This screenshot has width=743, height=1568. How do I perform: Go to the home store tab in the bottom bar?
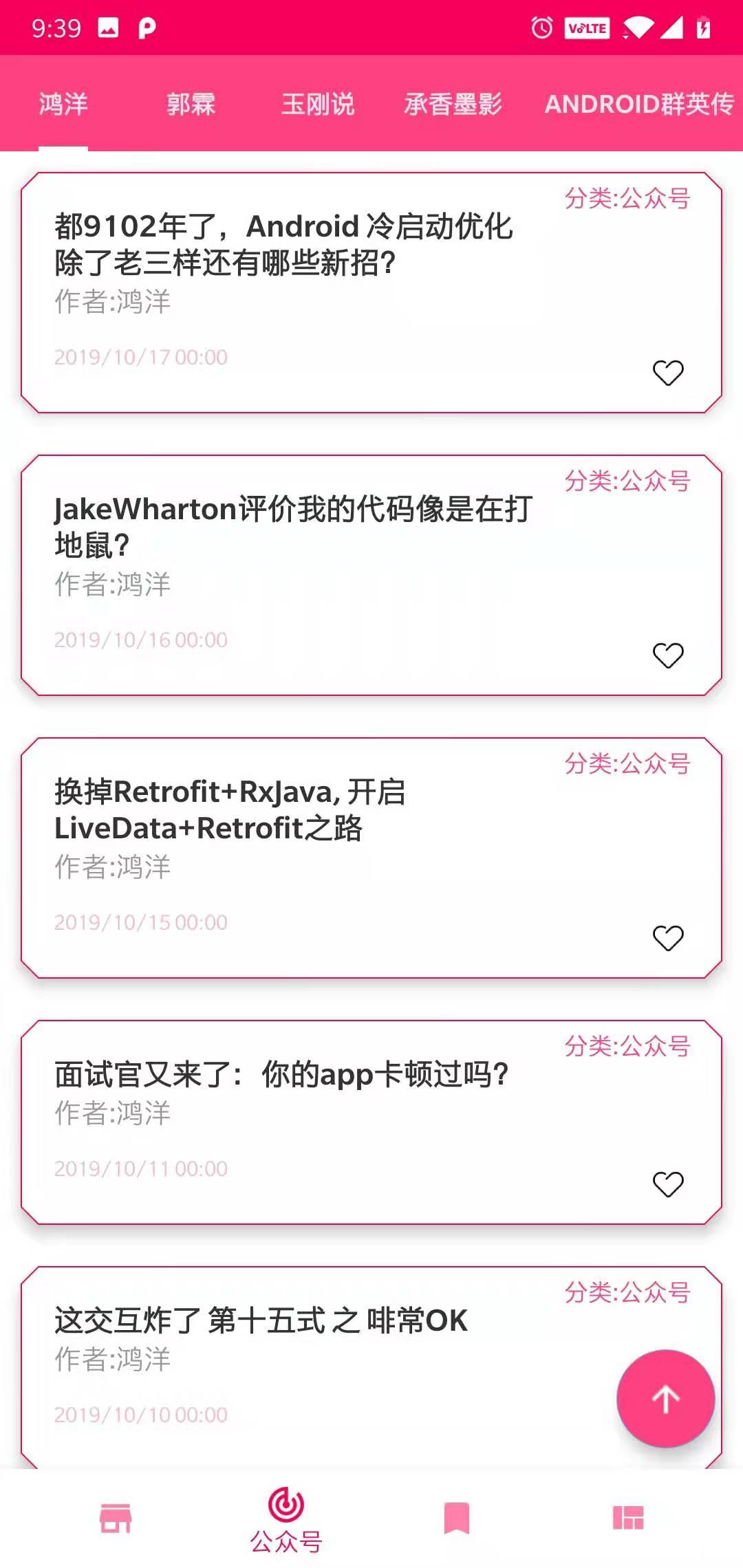pos(116,1518)
